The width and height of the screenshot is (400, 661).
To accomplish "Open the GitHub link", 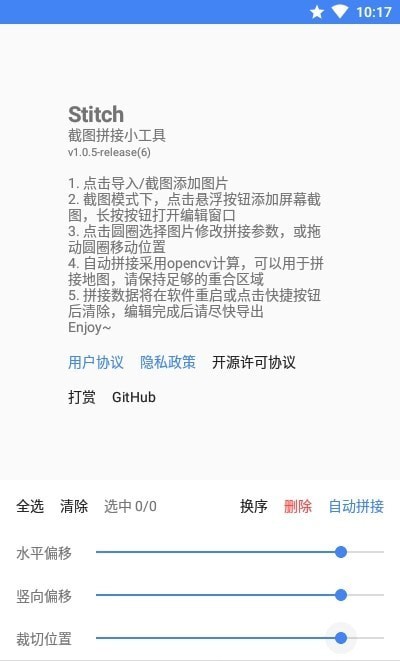I will (x=134, y=397).
